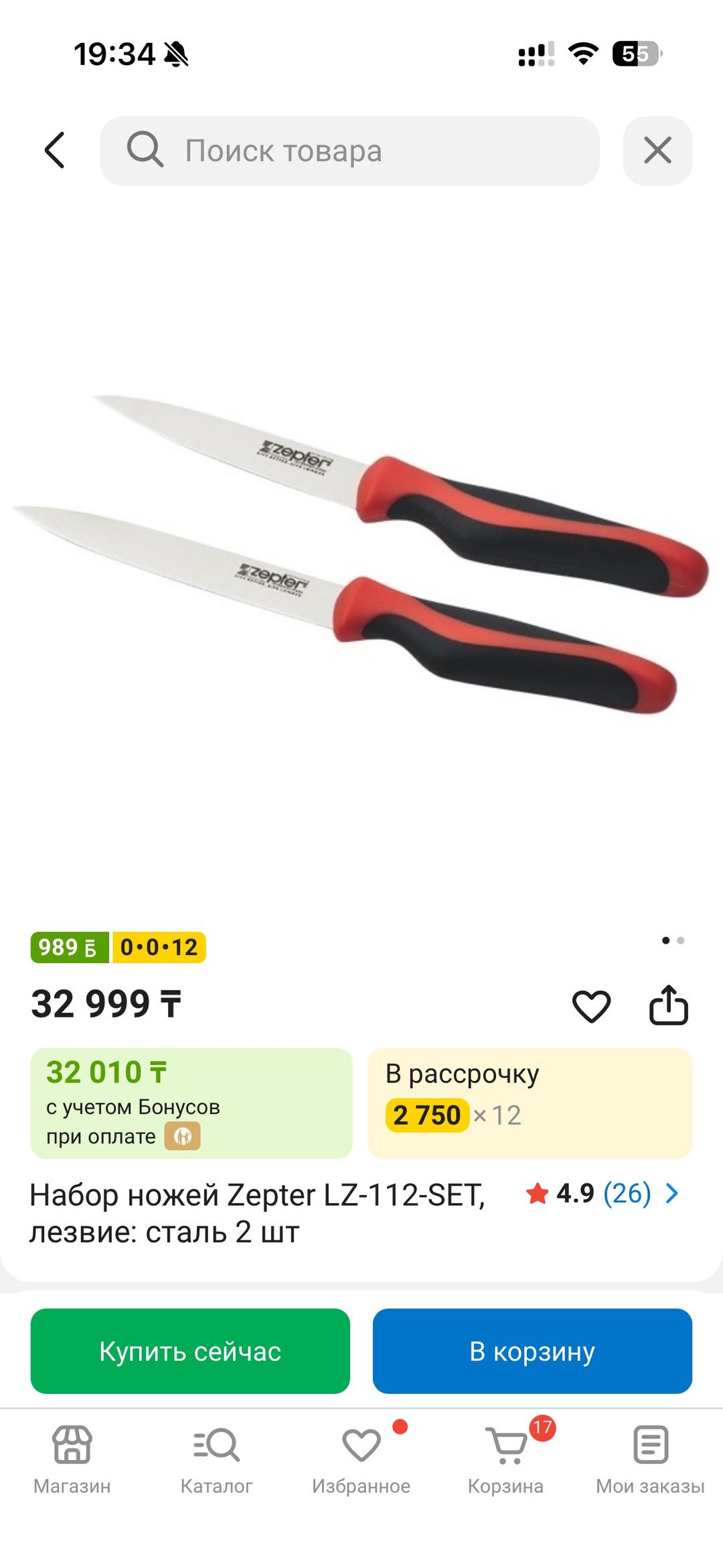Share this product
The height and width of the screenshot is (1568, 723).
tap(669, 1005)
